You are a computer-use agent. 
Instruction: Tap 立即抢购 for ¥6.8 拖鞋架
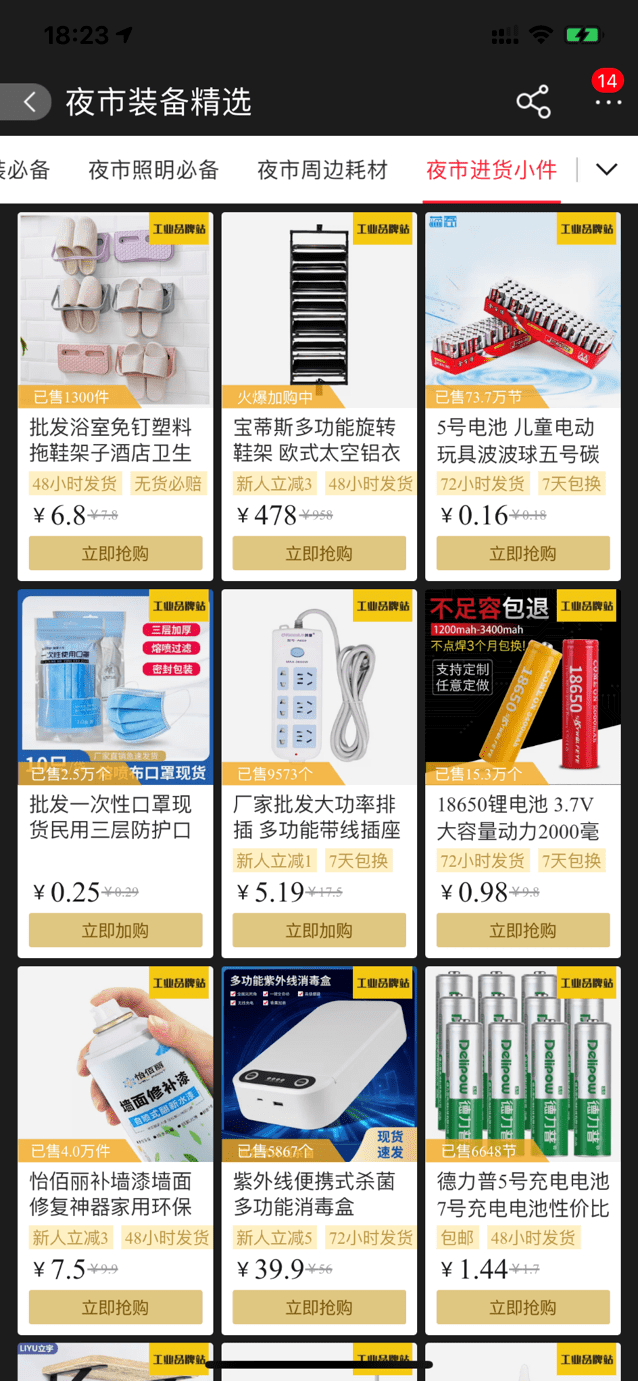[x=115, y=553]
